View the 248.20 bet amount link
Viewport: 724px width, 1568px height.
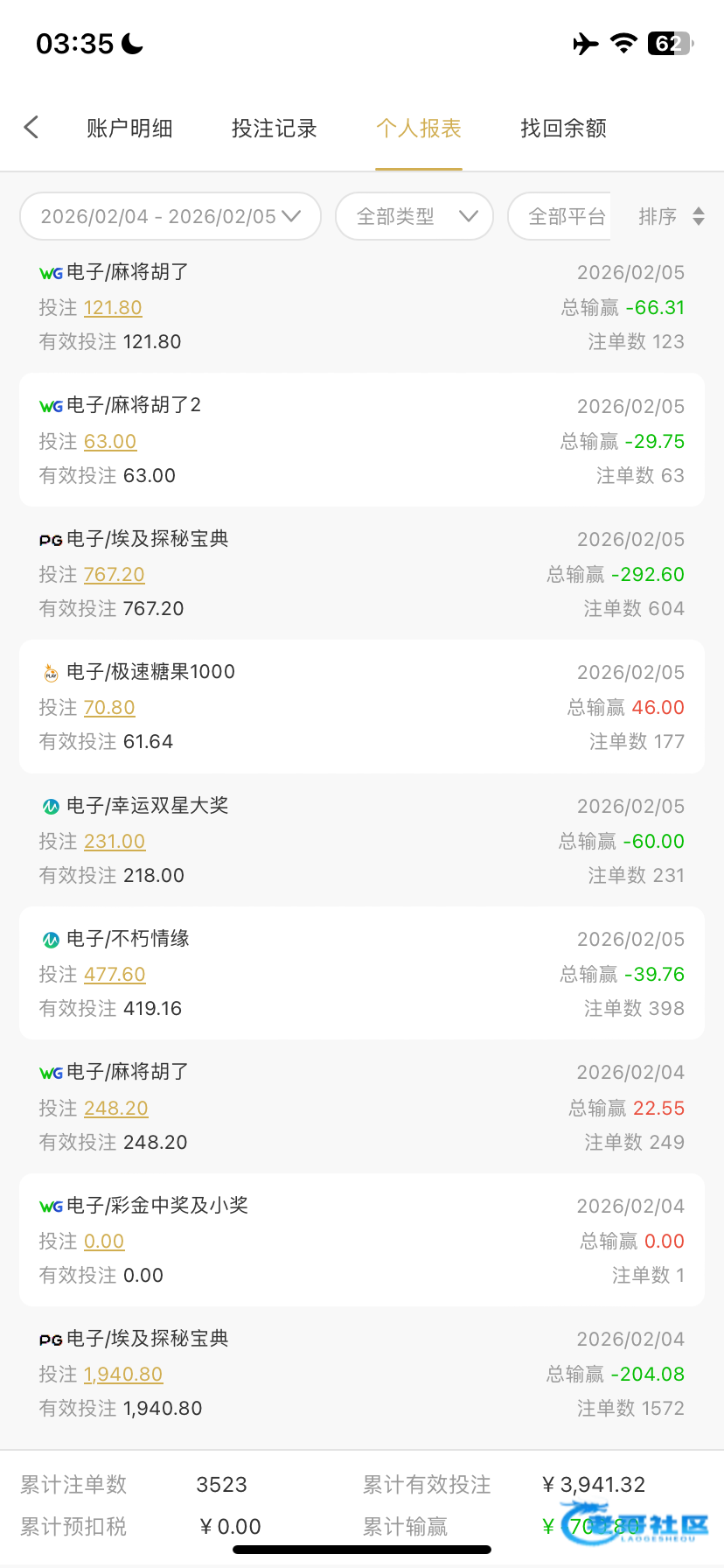point(116,1109)
